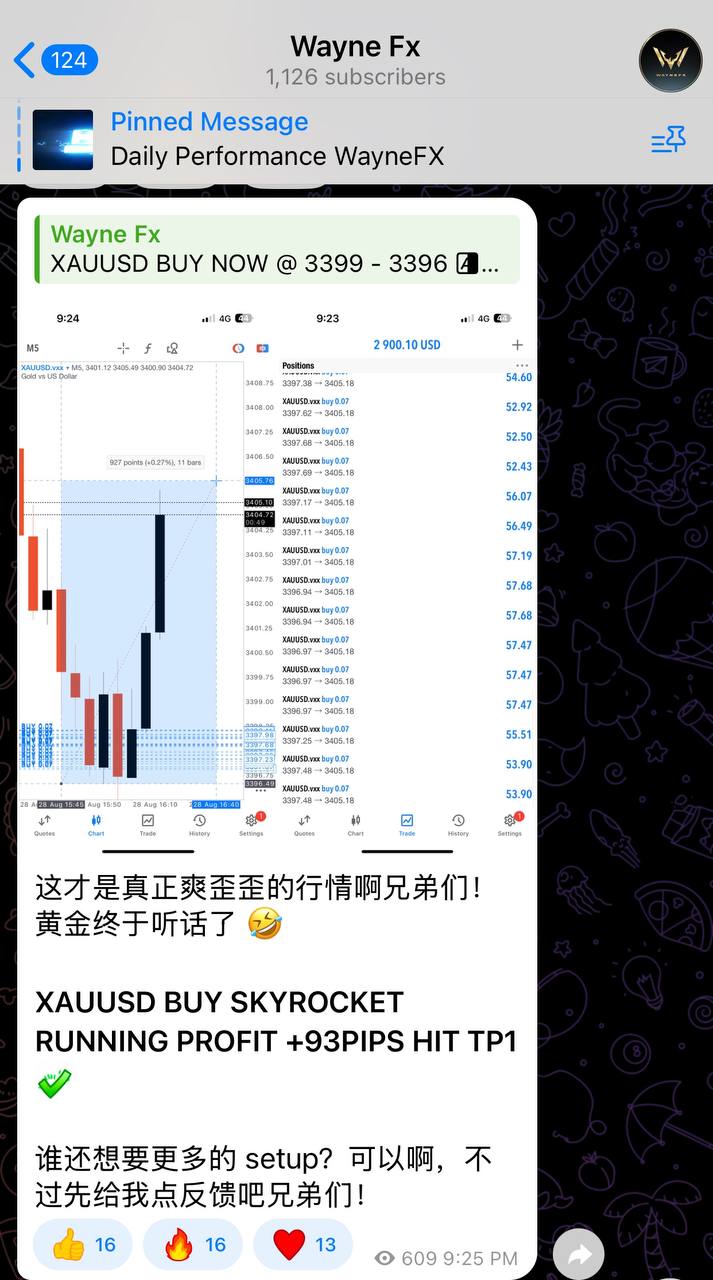Viewport: 713px width, 1280px height.
Task: React with the red heart emoji
Action: [x=303, y=1244]
